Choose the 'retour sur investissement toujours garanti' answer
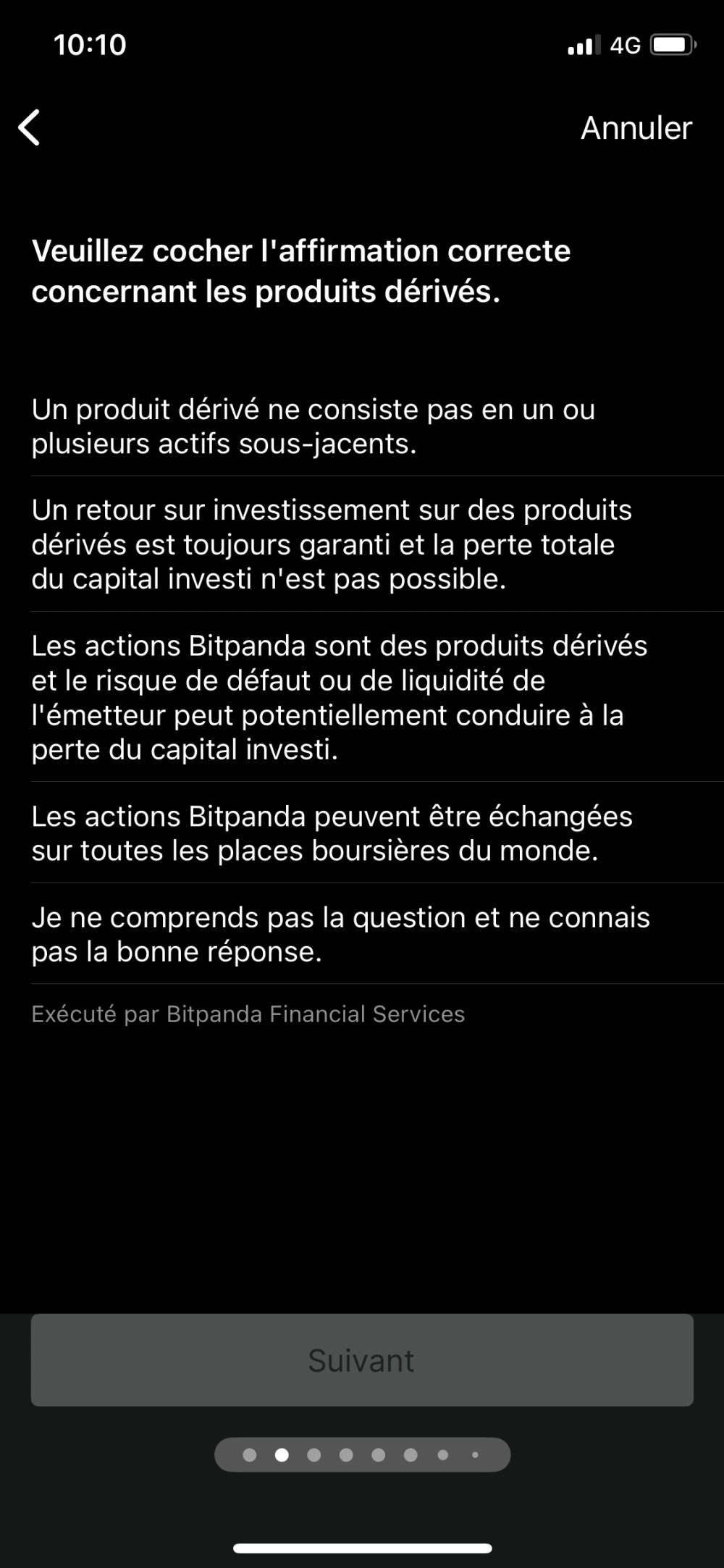The width and height of the screenshot is (724, 1568). tap(331, 544)
